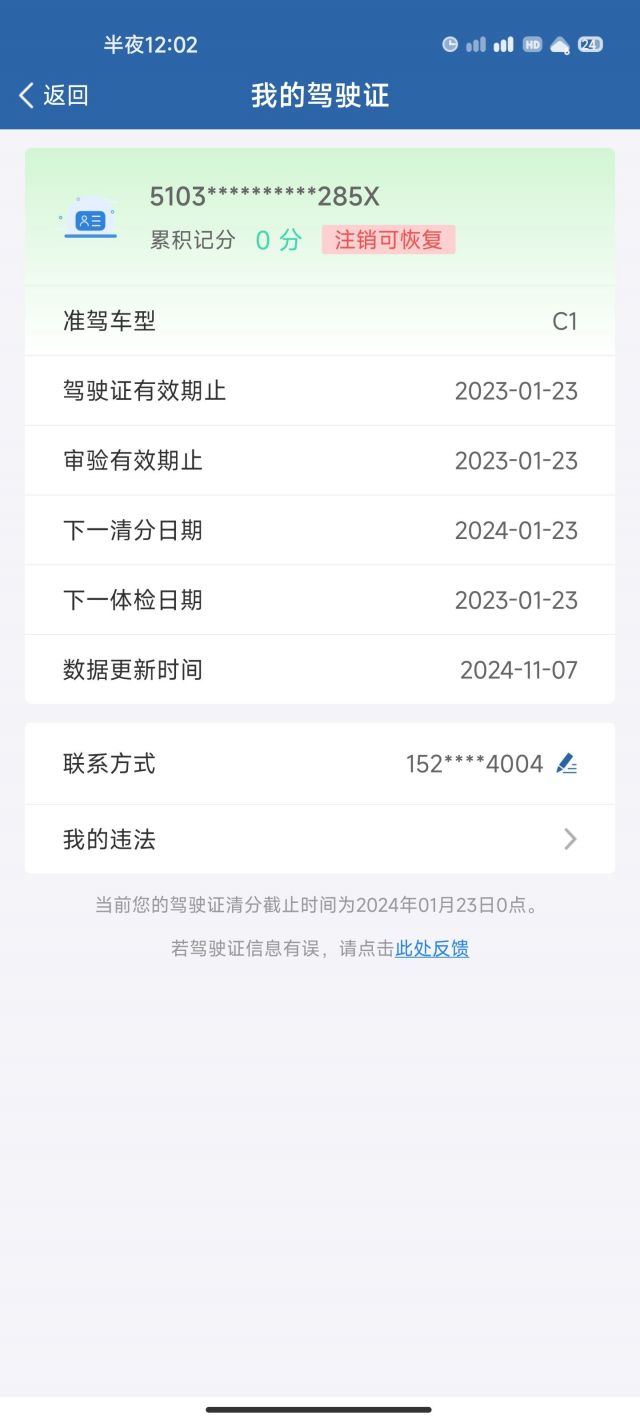Go back using the 返回 button
This screenshot has width=640, height=1422.
[x=54, y=96]
